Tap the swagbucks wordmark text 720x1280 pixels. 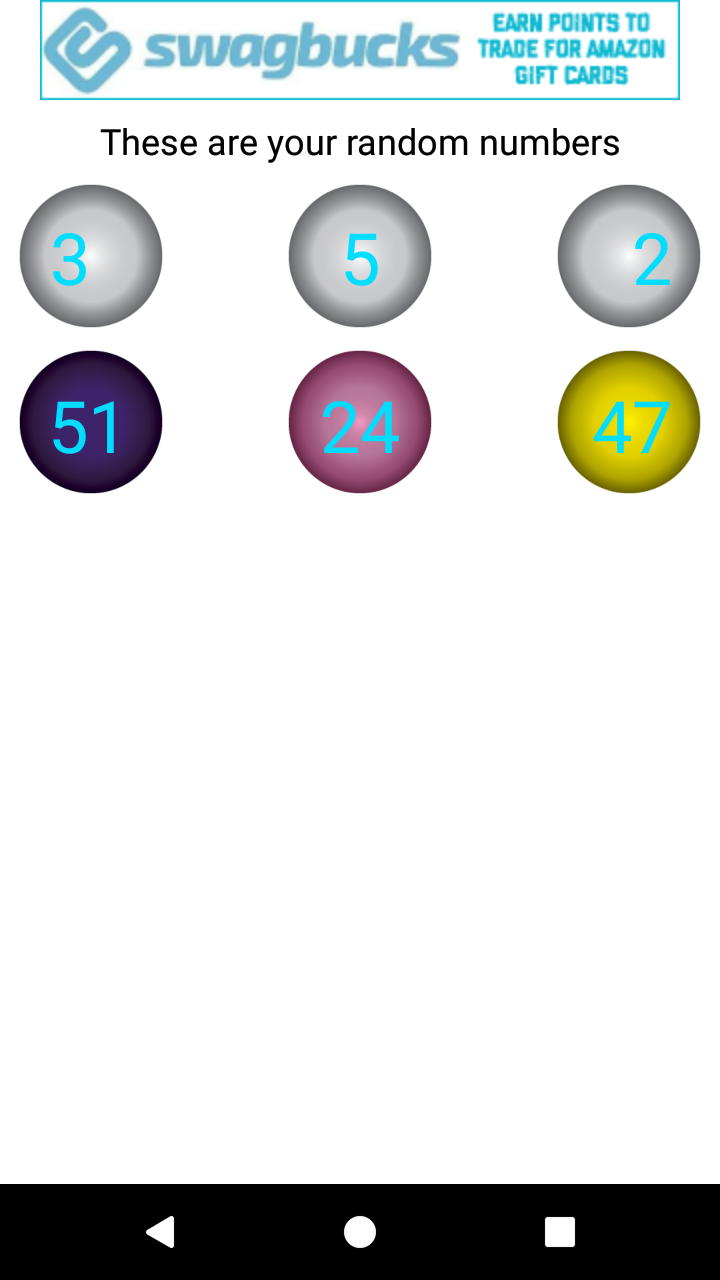(x=300, y=46)
